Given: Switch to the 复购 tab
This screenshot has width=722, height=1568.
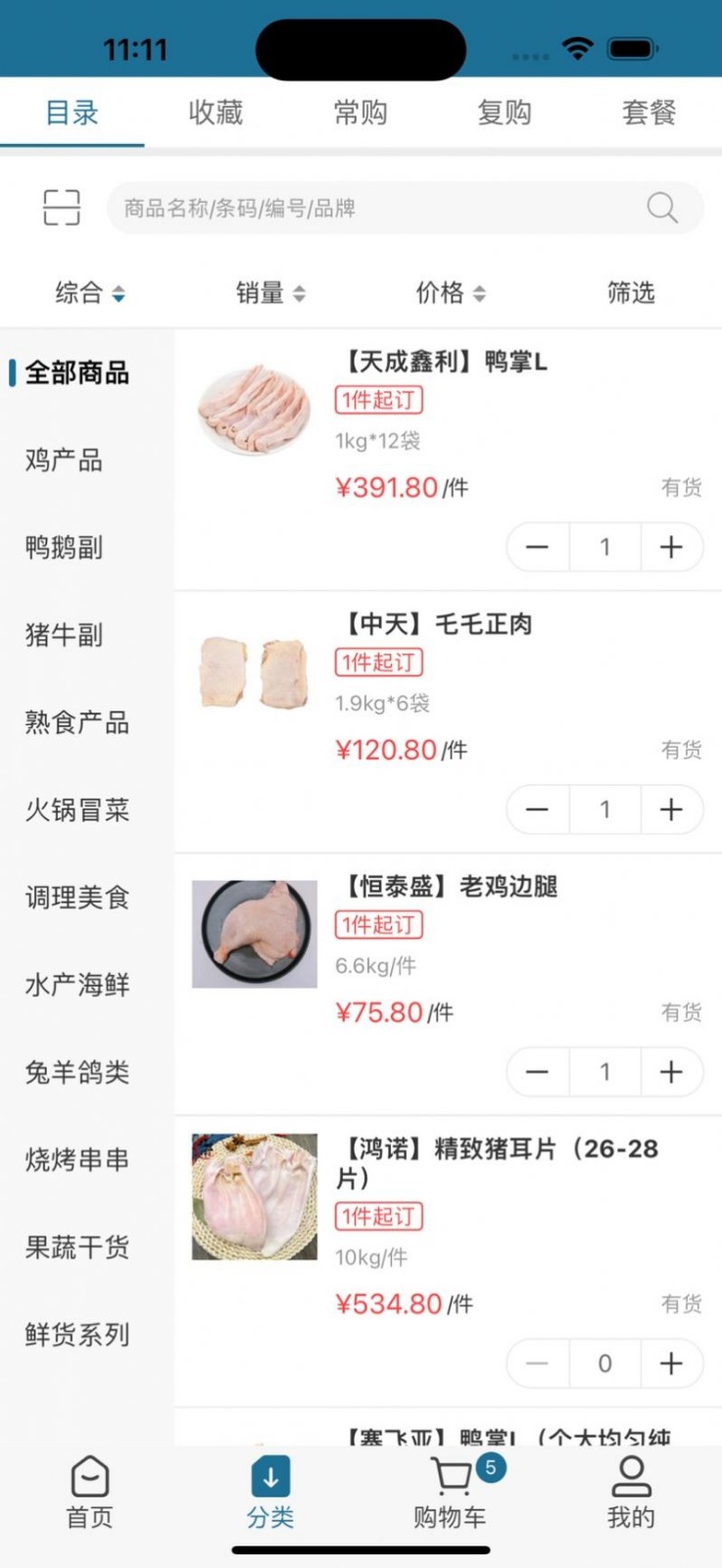Looking at the screenshot, I should (505, 113).
